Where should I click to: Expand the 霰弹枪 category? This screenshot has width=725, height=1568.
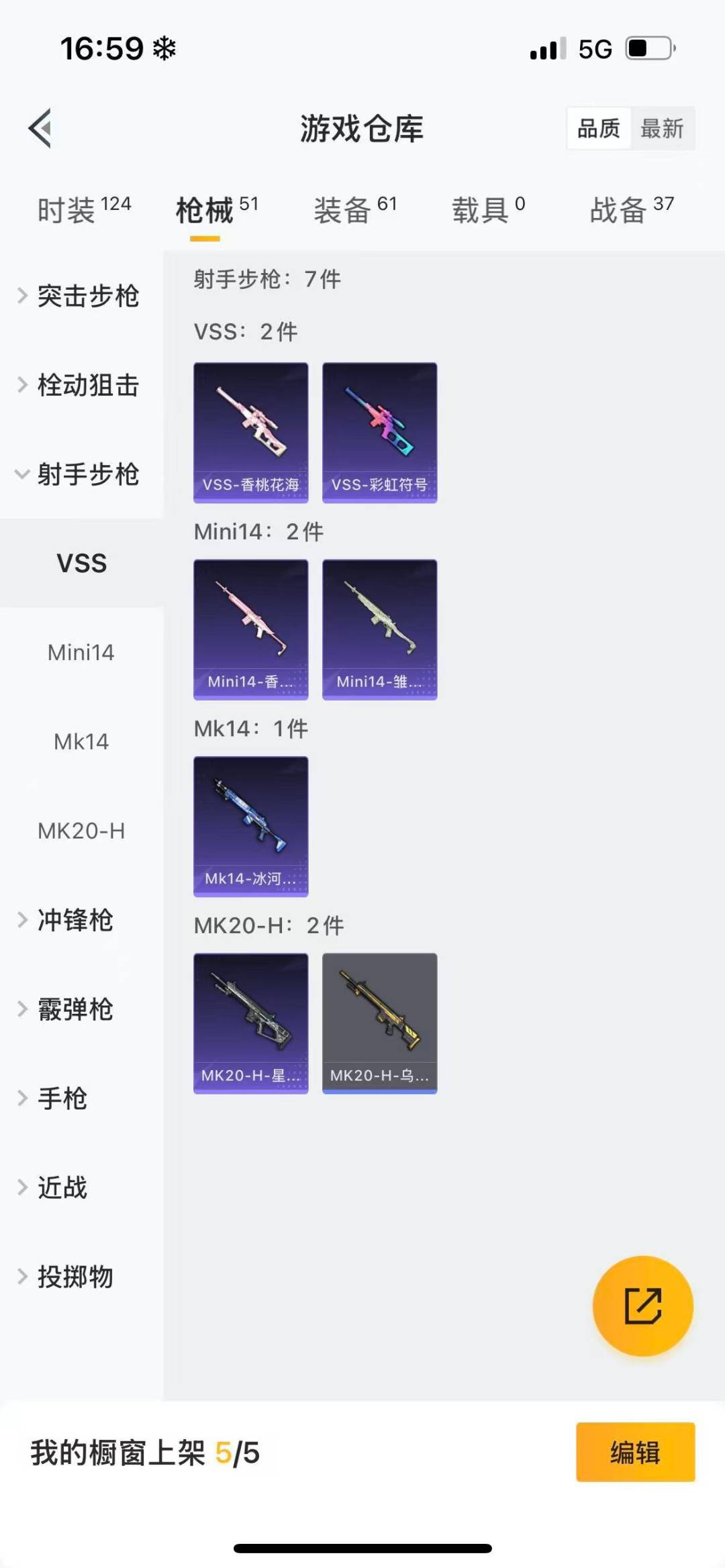click(74, 1009)
